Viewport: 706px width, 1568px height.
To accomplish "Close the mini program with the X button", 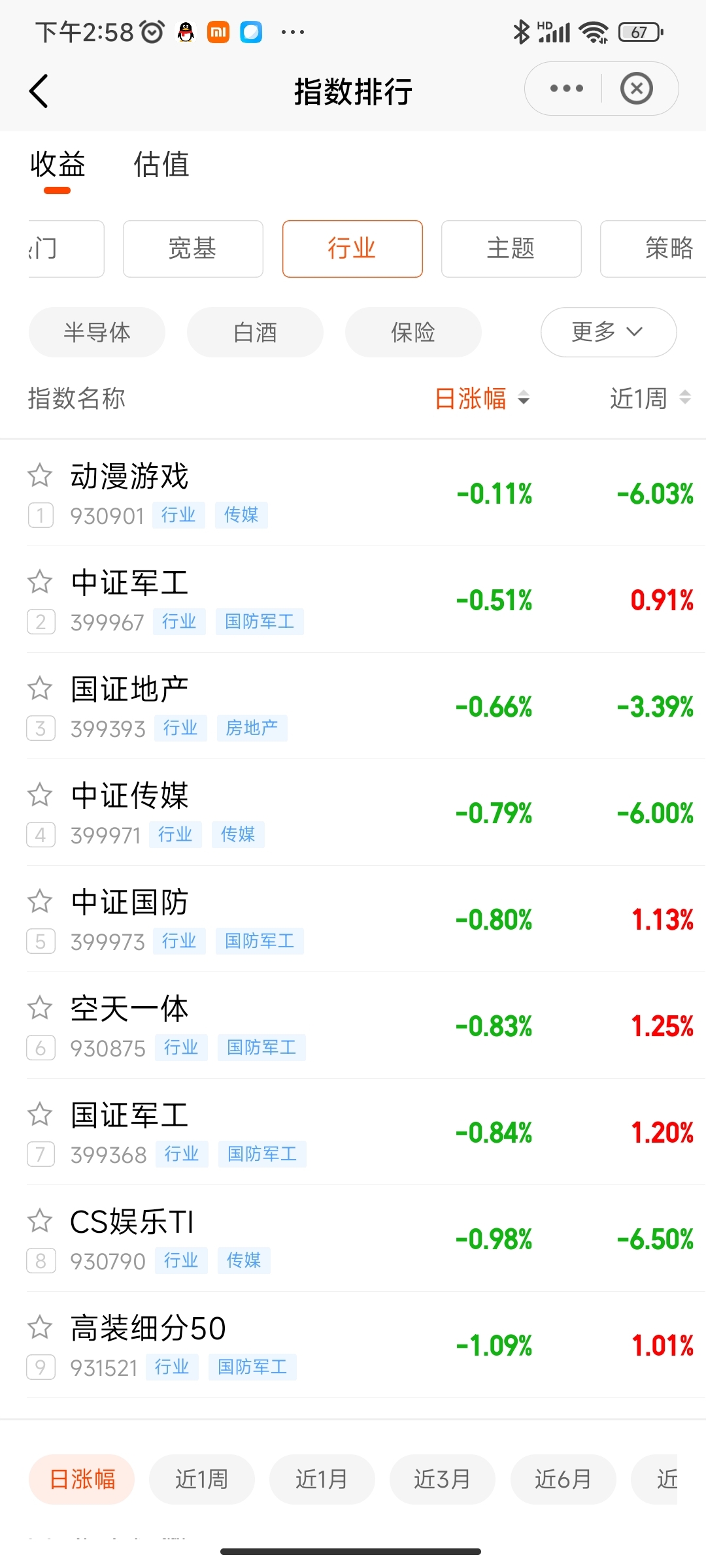I will pos(637,88).
